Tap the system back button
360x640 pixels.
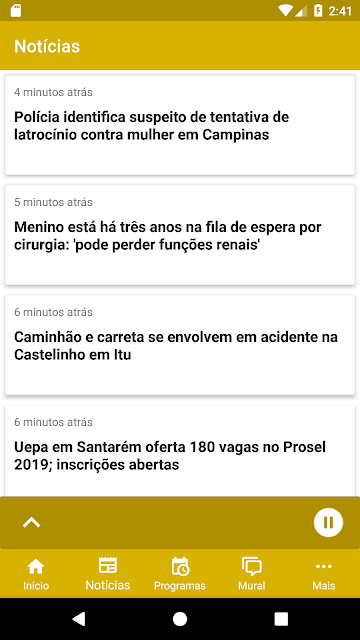click(78, 619)
